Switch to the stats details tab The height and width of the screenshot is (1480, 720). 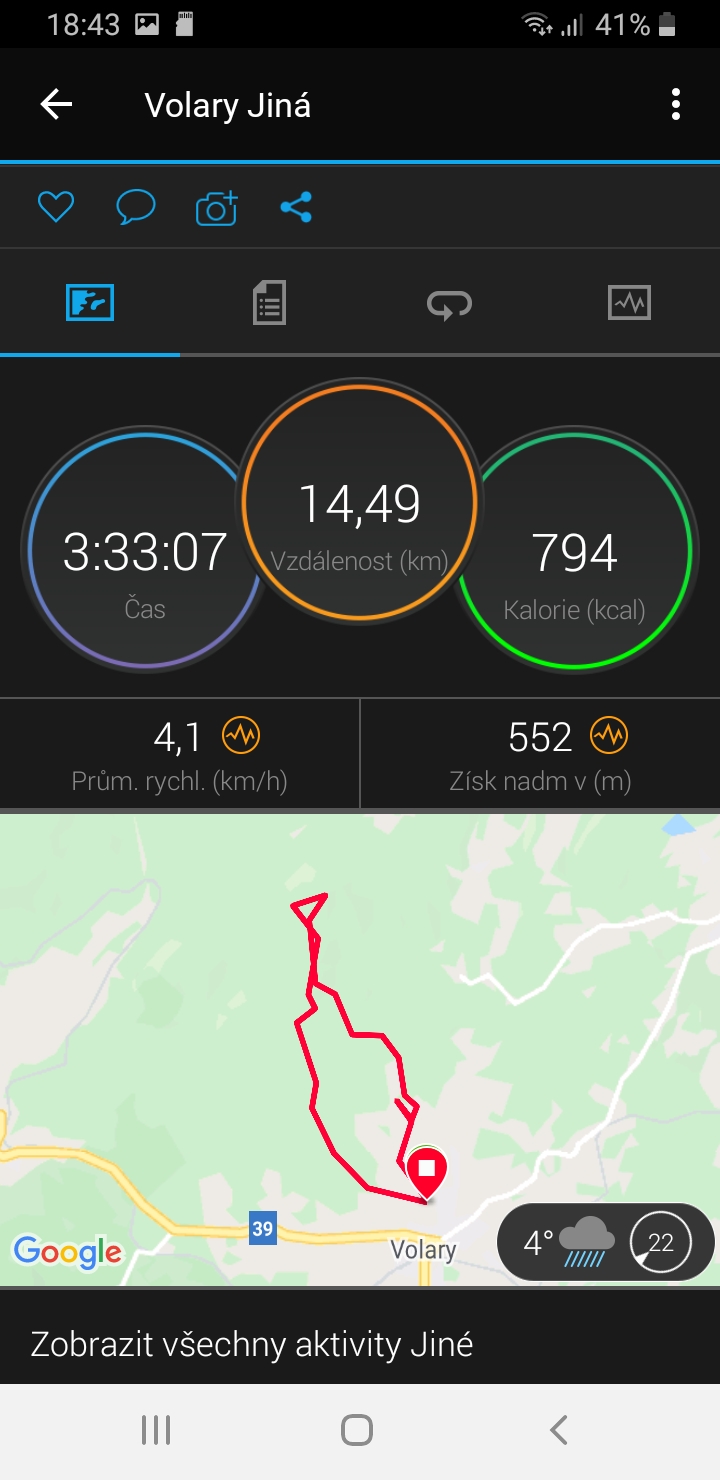pyautogui.click(x=269, y=302)
